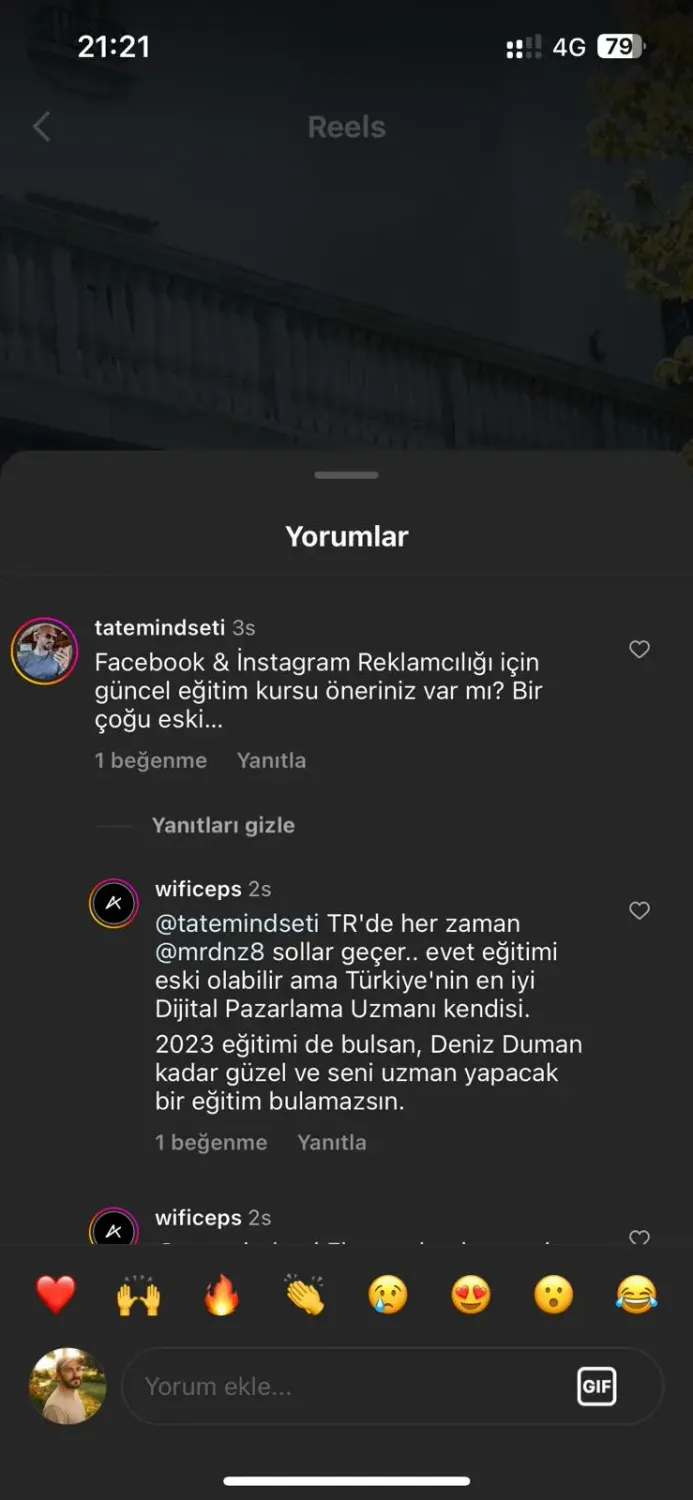The height and width of the screenshot is (1500, 693).
Task: Open the GIF picker
Action: [x=596, y=1386]
